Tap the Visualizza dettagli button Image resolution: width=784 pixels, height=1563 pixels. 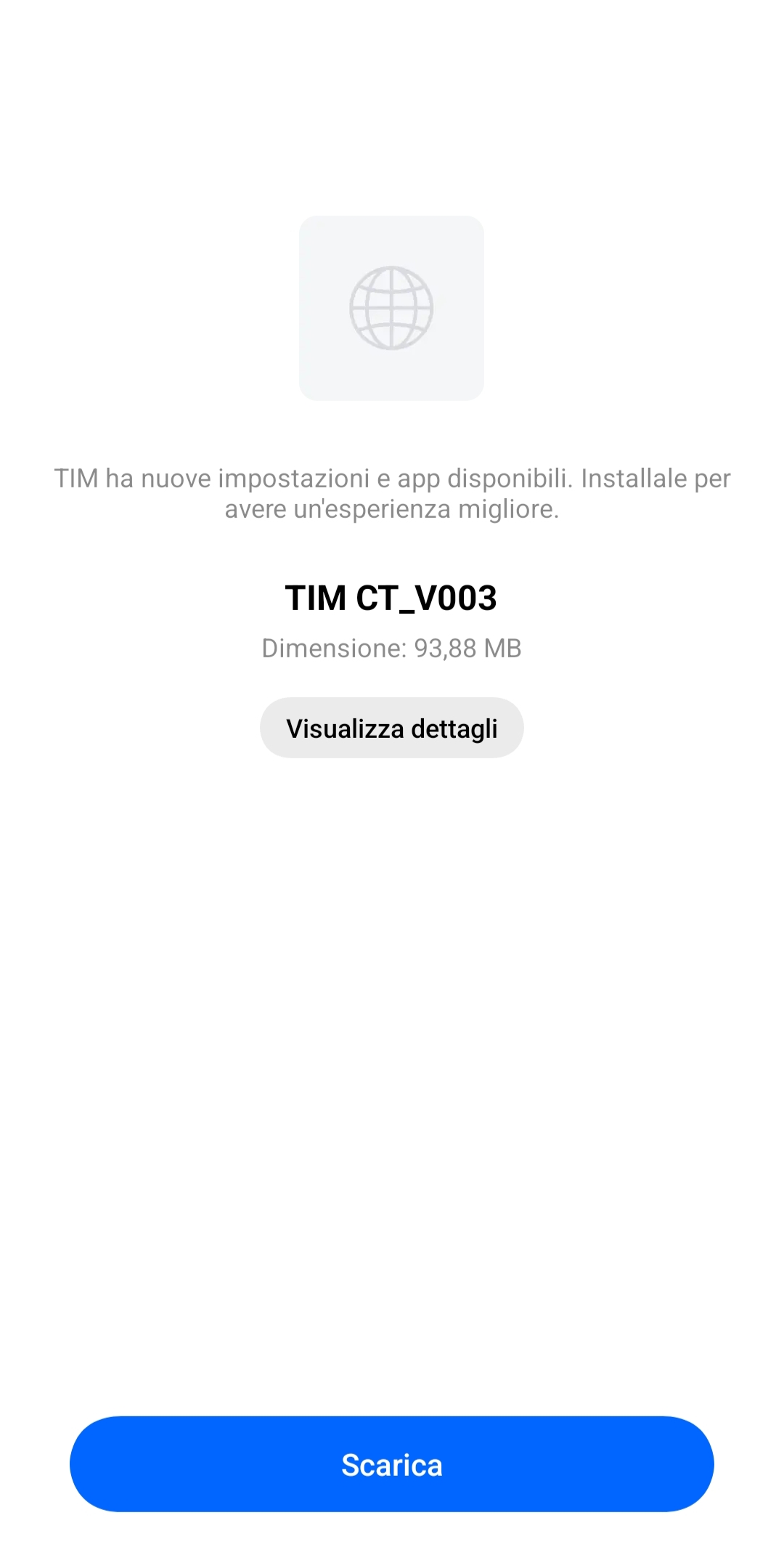tap(392, 728)
